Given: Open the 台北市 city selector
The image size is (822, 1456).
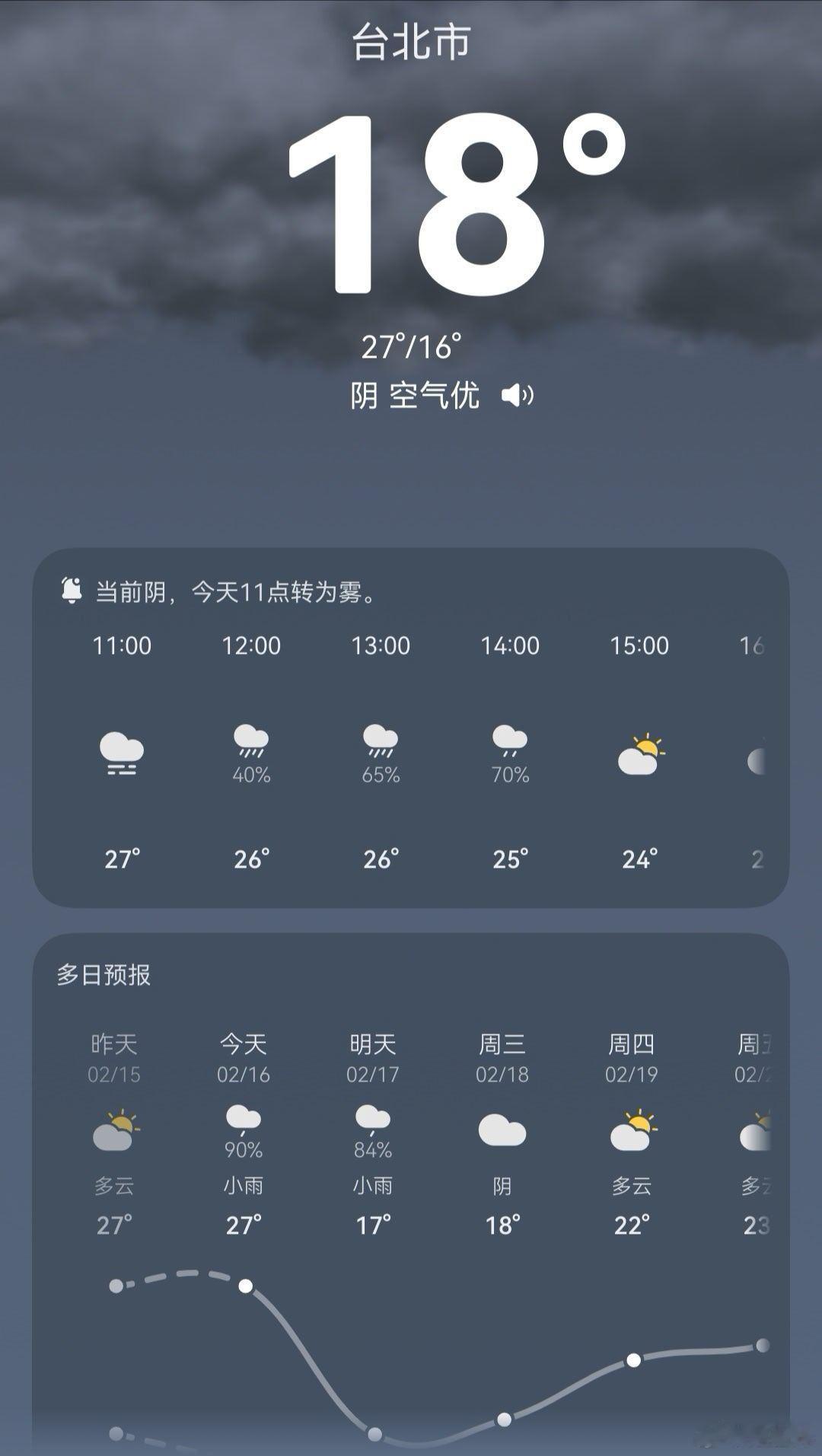Looking at the screenshot, I should click(411, 42).
